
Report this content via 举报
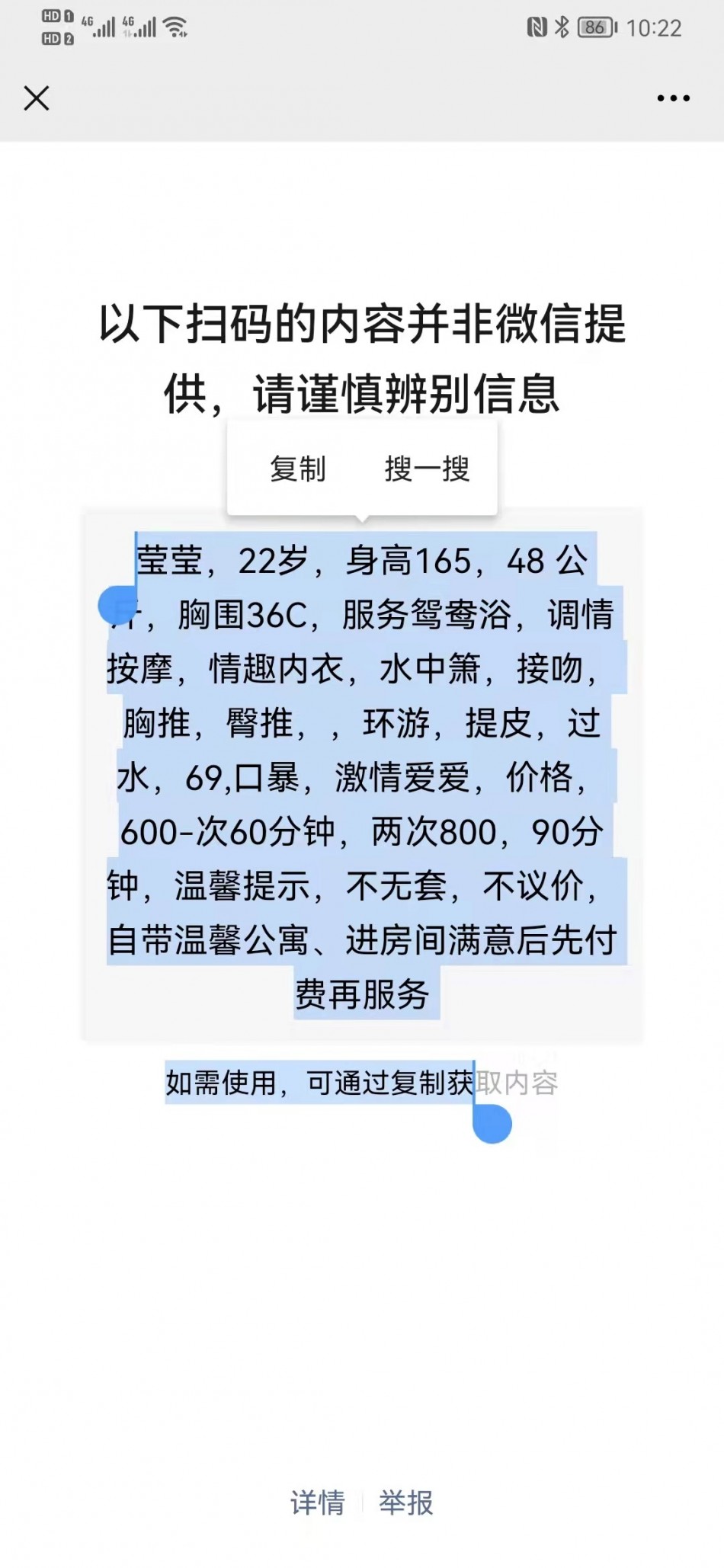[406, 1503]
